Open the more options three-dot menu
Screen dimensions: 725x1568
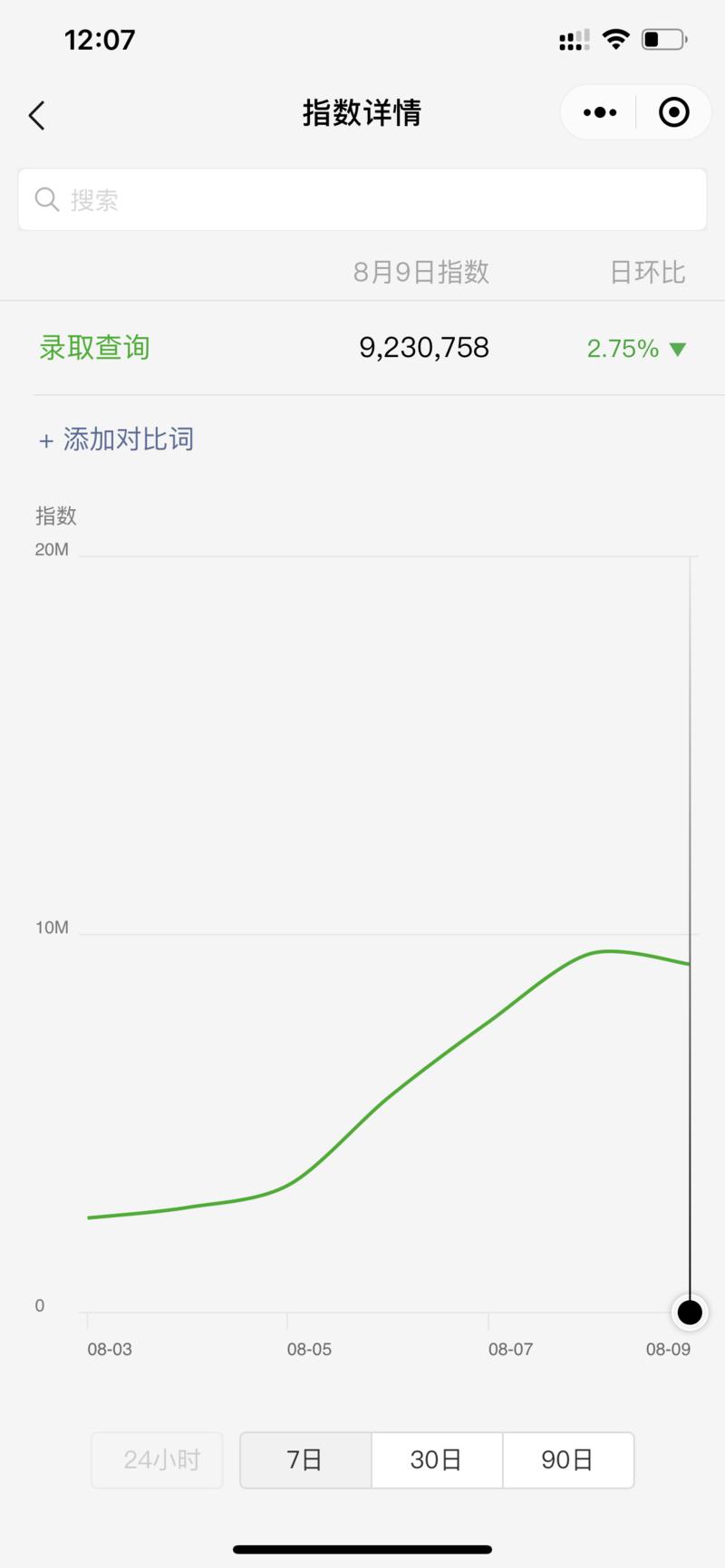click(x=597, y=112)
